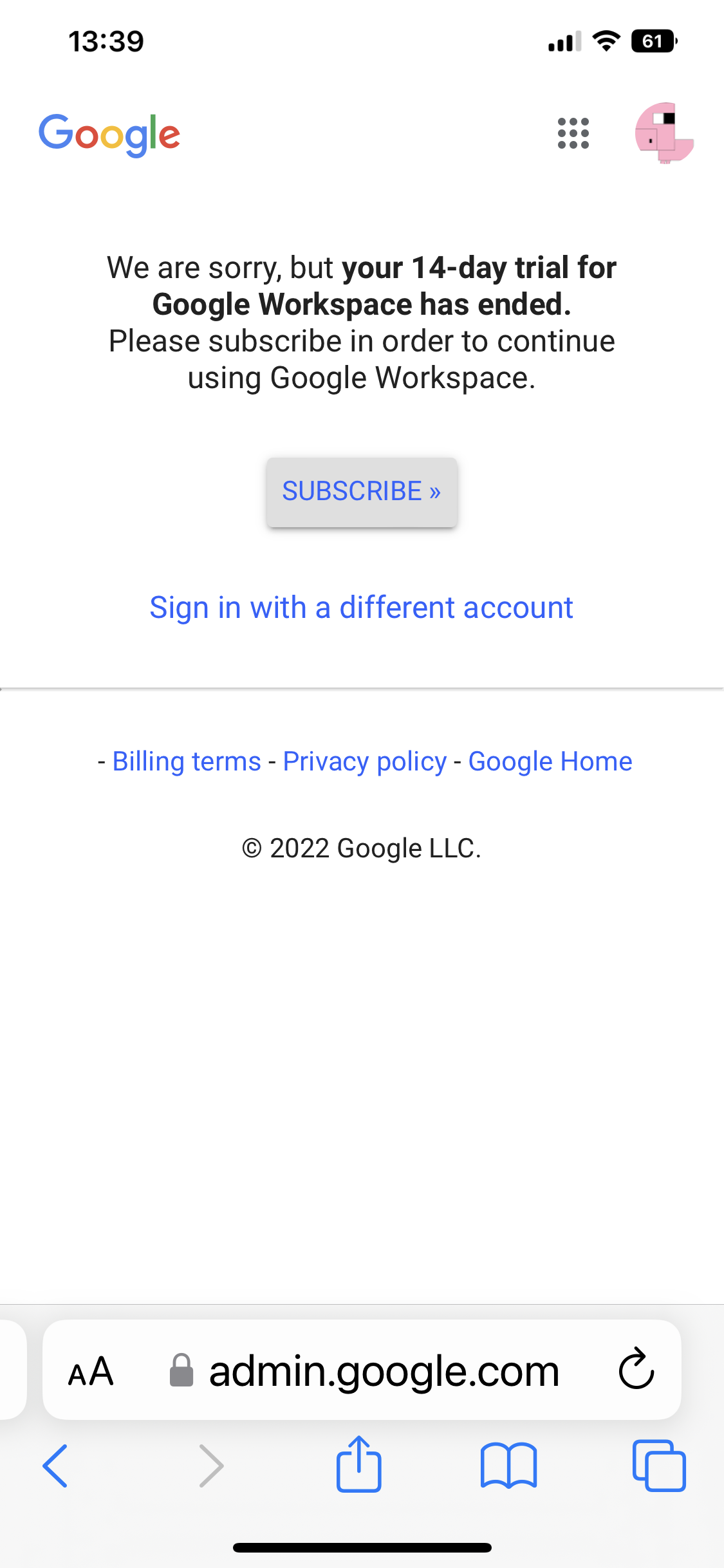Go back to the previous page
Image resolution: width=724 pixels, height=1568 pixels.
(55, 1466)
